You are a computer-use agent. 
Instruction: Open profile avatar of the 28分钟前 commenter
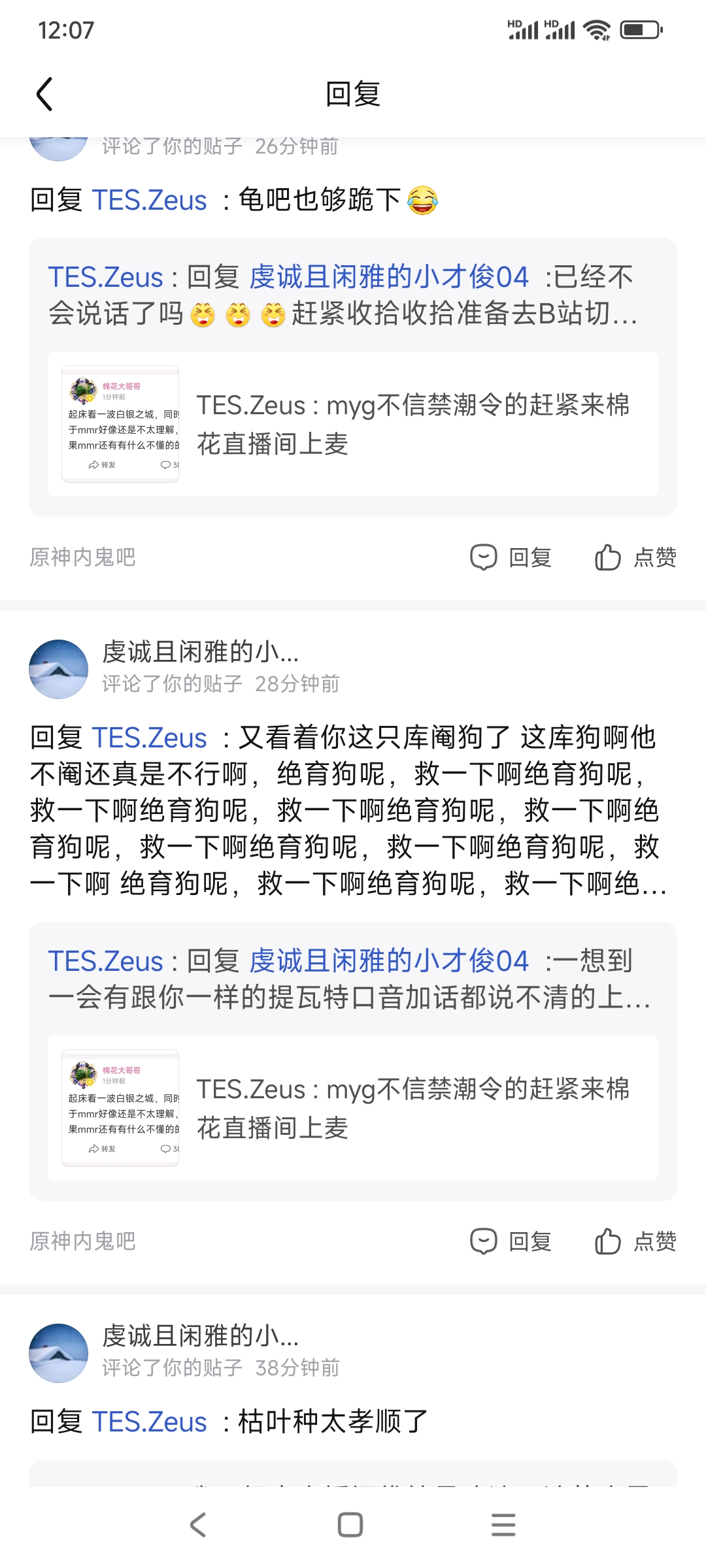coord(59,669)
